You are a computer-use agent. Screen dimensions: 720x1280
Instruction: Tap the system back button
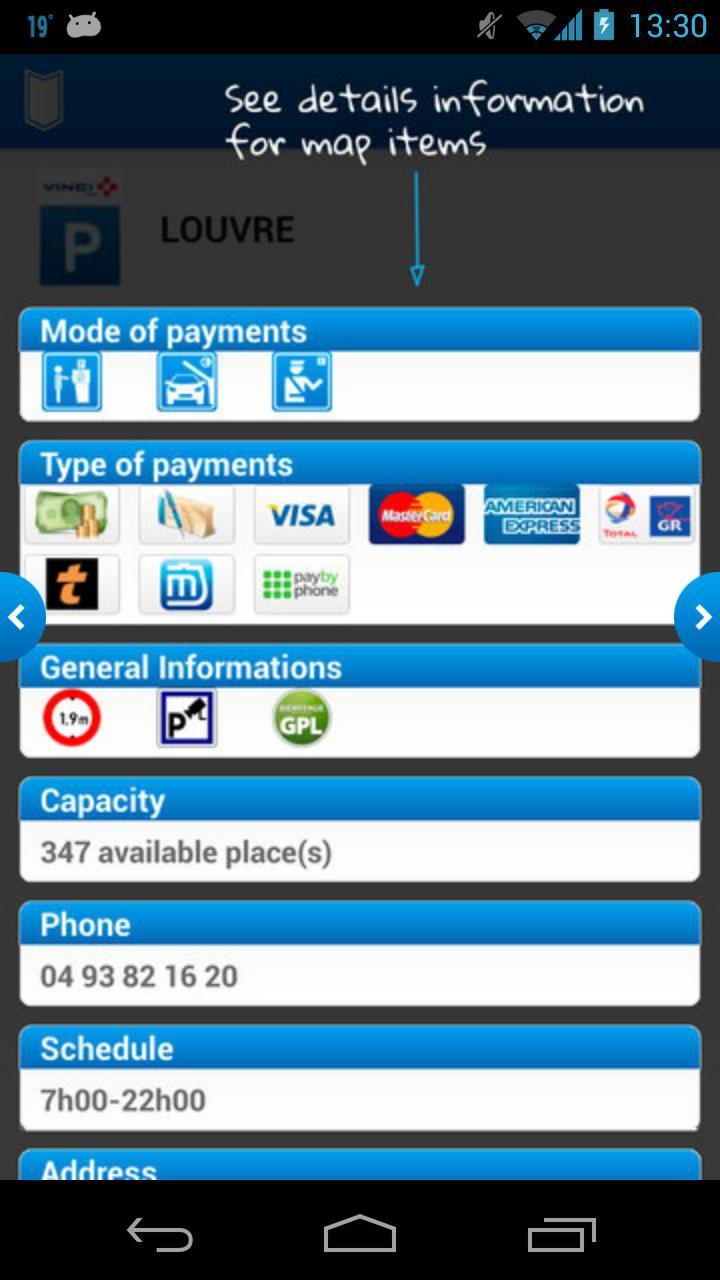click(160, 1235)
